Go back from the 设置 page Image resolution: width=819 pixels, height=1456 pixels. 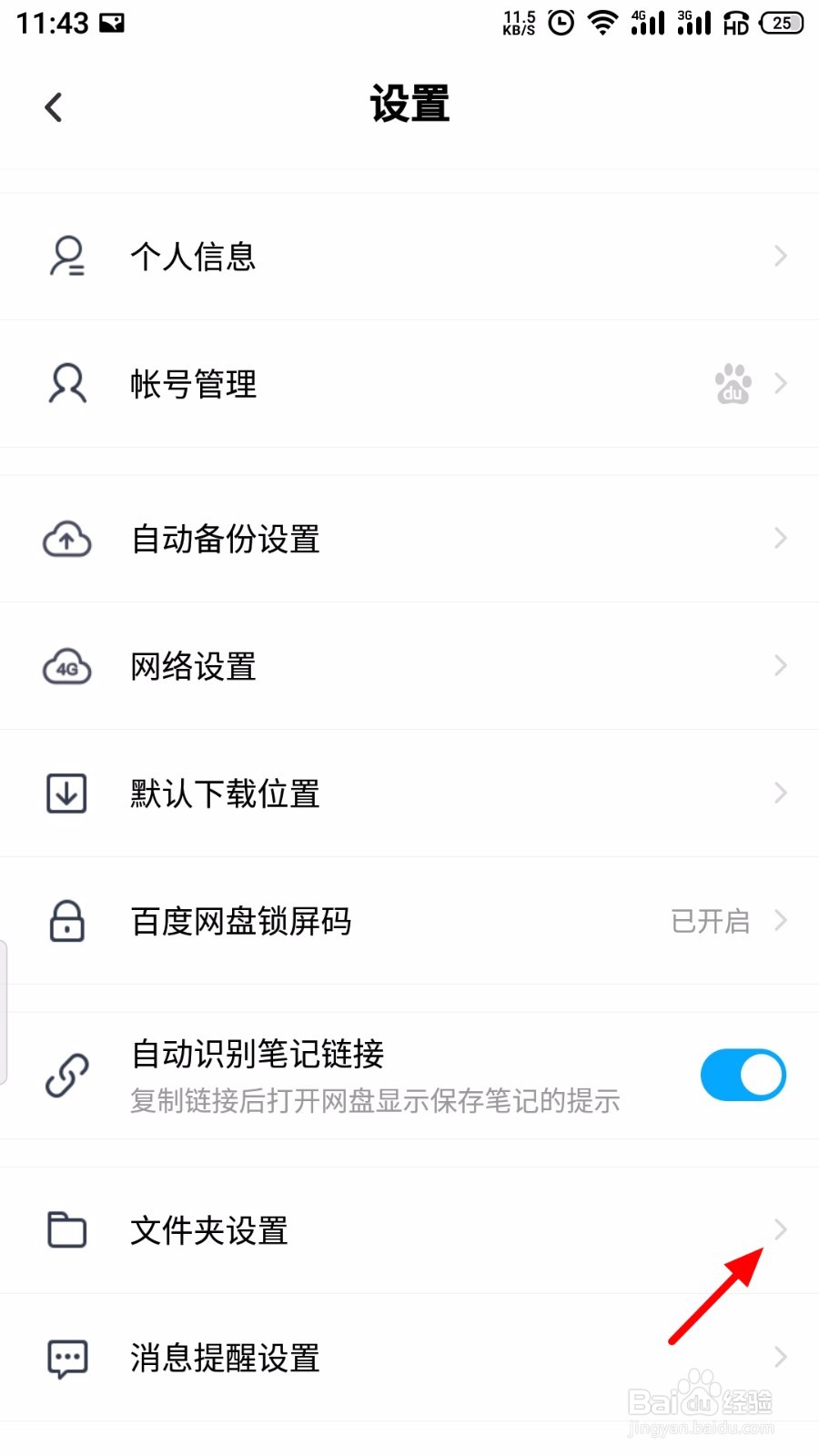point(54,107)
